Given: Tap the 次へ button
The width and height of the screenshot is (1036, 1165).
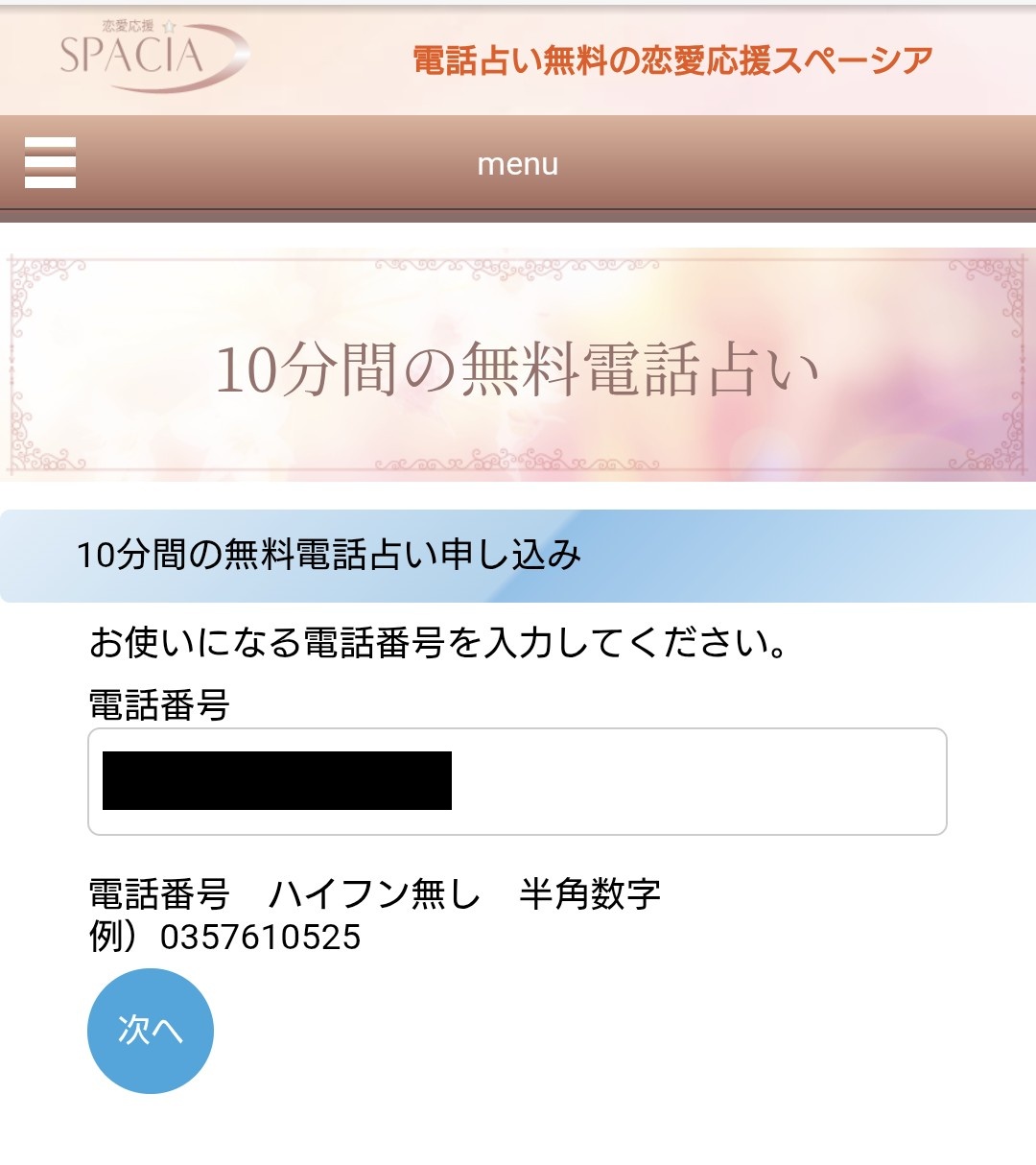Looking at the screenshot, I should [151, 1031].
